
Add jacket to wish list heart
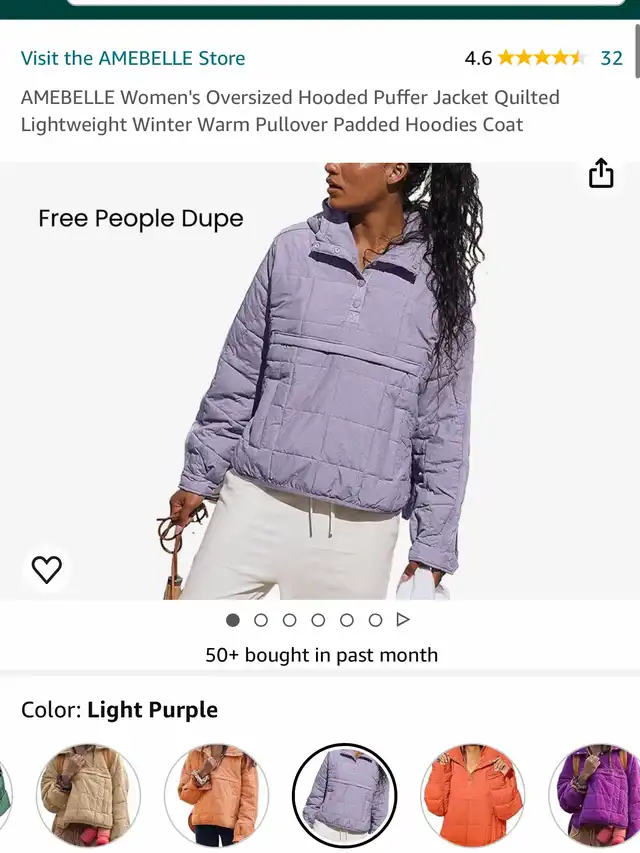tap(47, 569)
